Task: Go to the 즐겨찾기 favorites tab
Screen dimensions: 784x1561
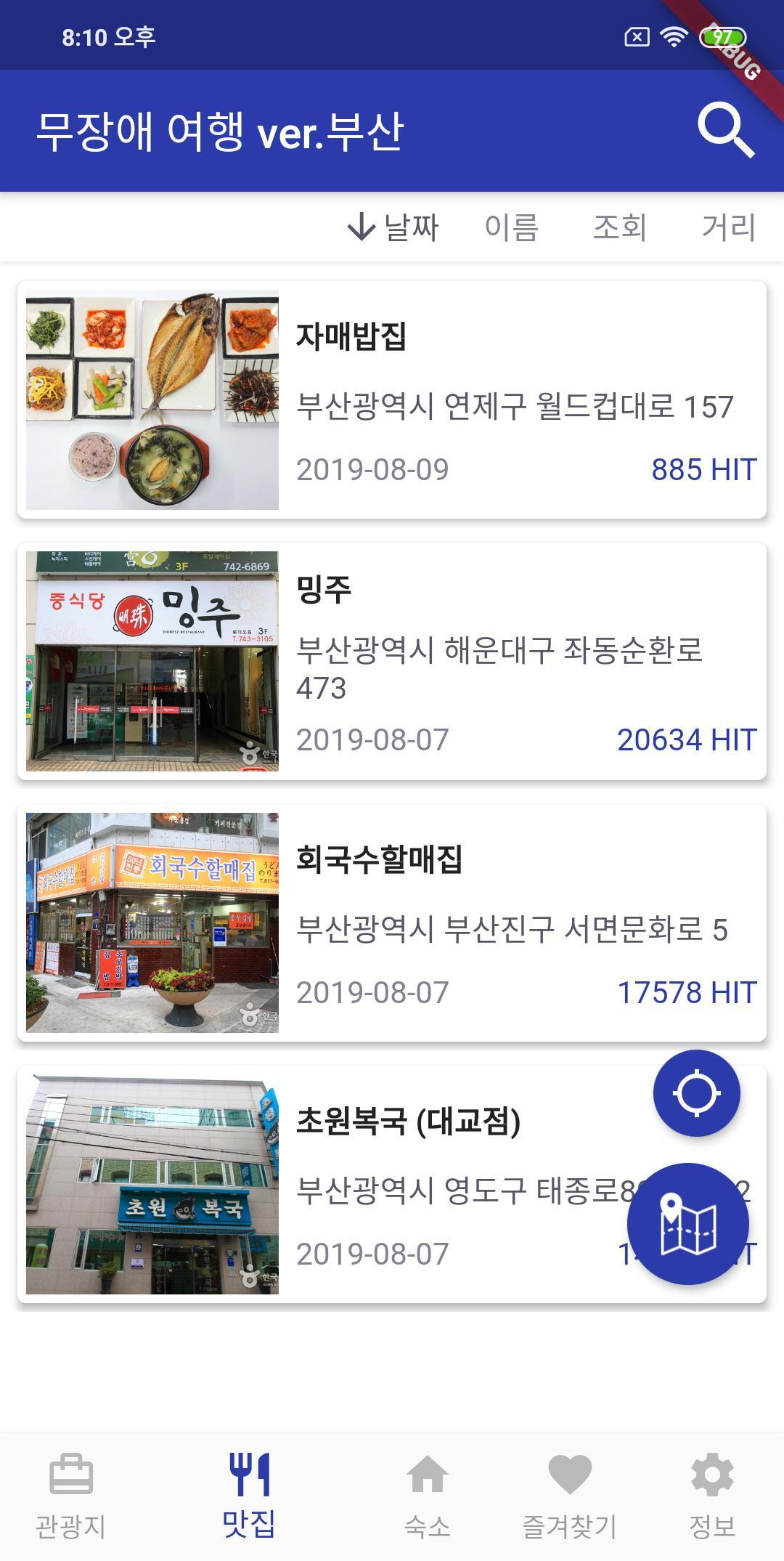Action: click(570, 1496)
